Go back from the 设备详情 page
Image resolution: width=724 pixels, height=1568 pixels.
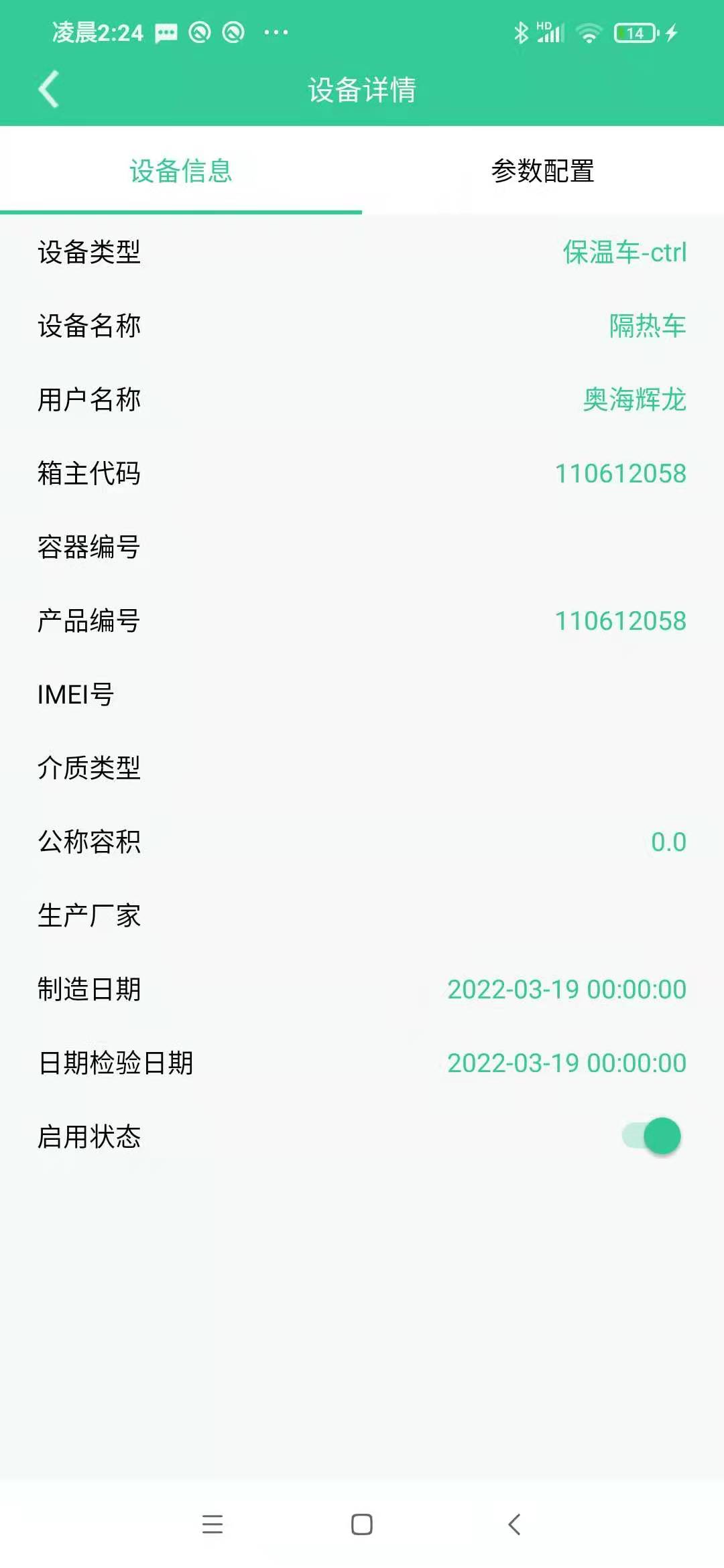48,89
